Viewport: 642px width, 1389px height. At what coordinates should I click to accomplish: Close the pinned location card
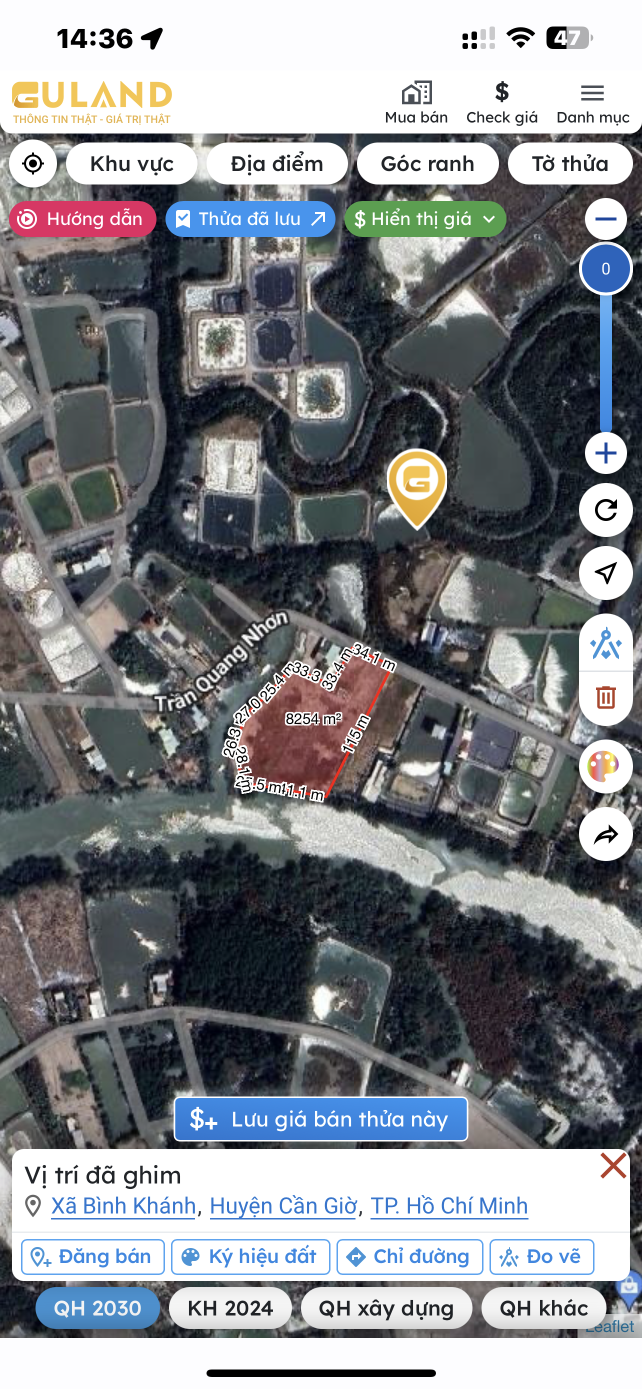click(612, 1166)
